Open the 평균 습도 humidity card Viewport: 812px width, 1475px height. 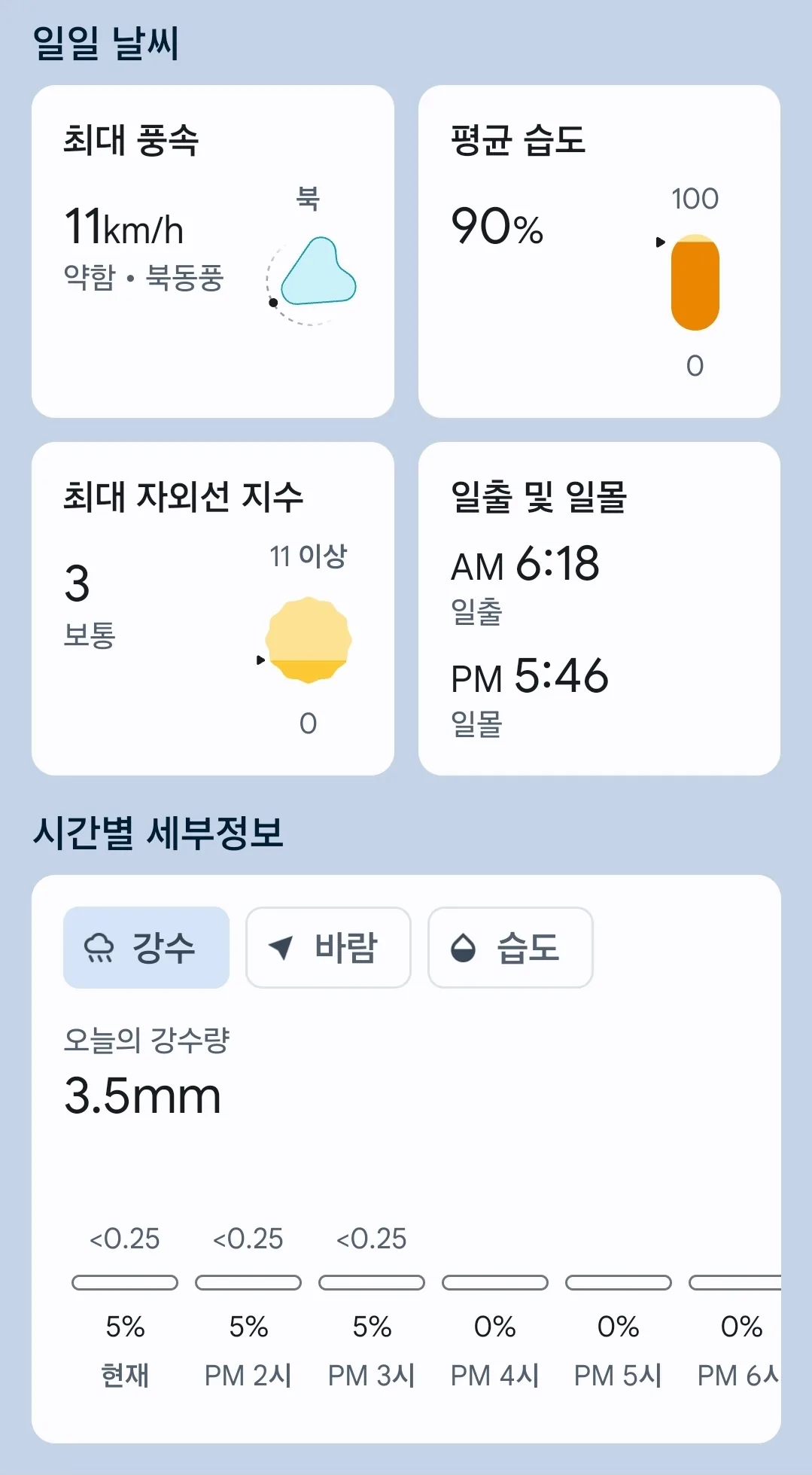pos(599,251)
